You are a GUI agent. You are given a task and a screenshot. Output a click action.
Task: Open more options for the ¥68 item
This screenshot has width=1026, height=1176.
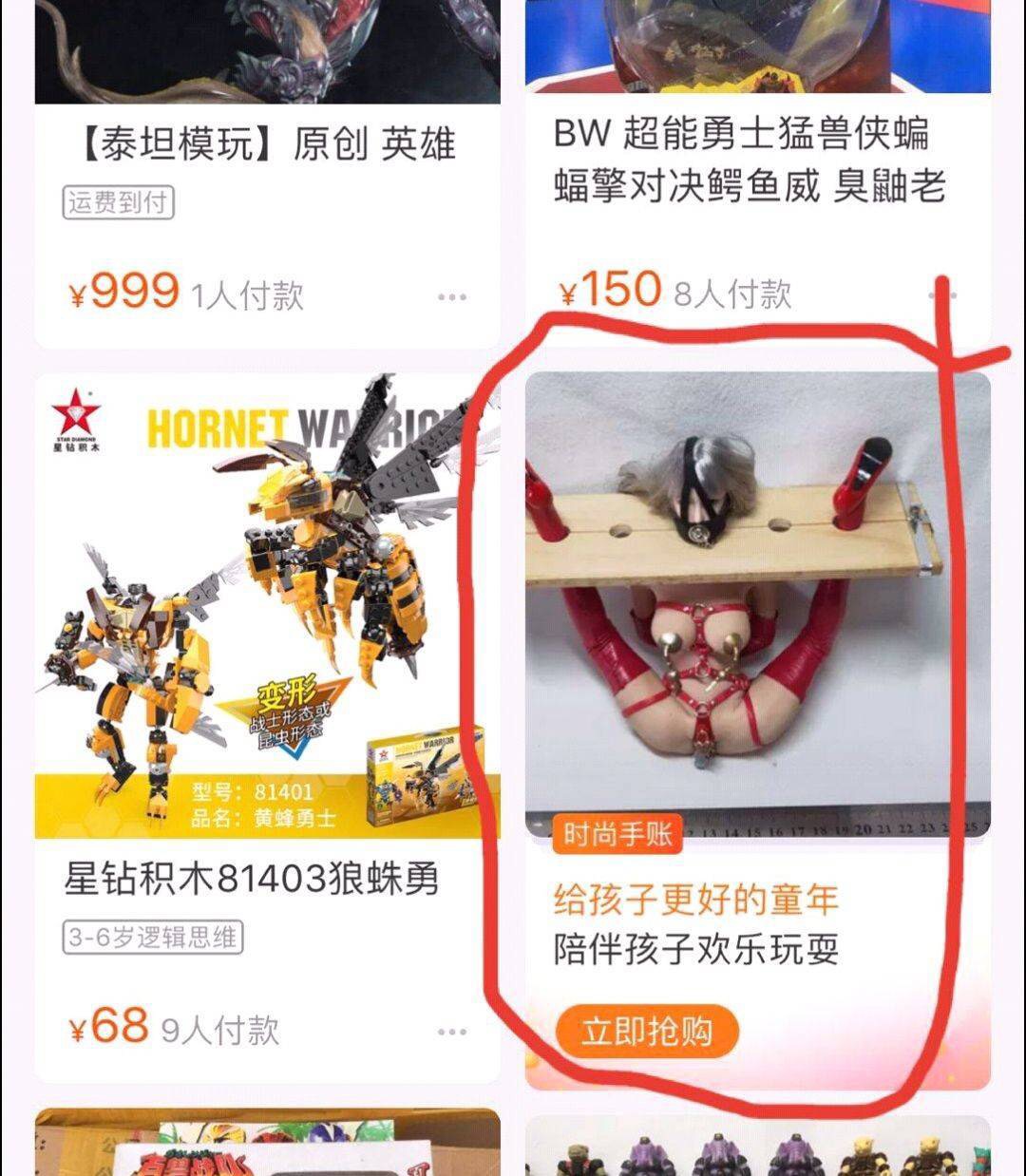452,1033
